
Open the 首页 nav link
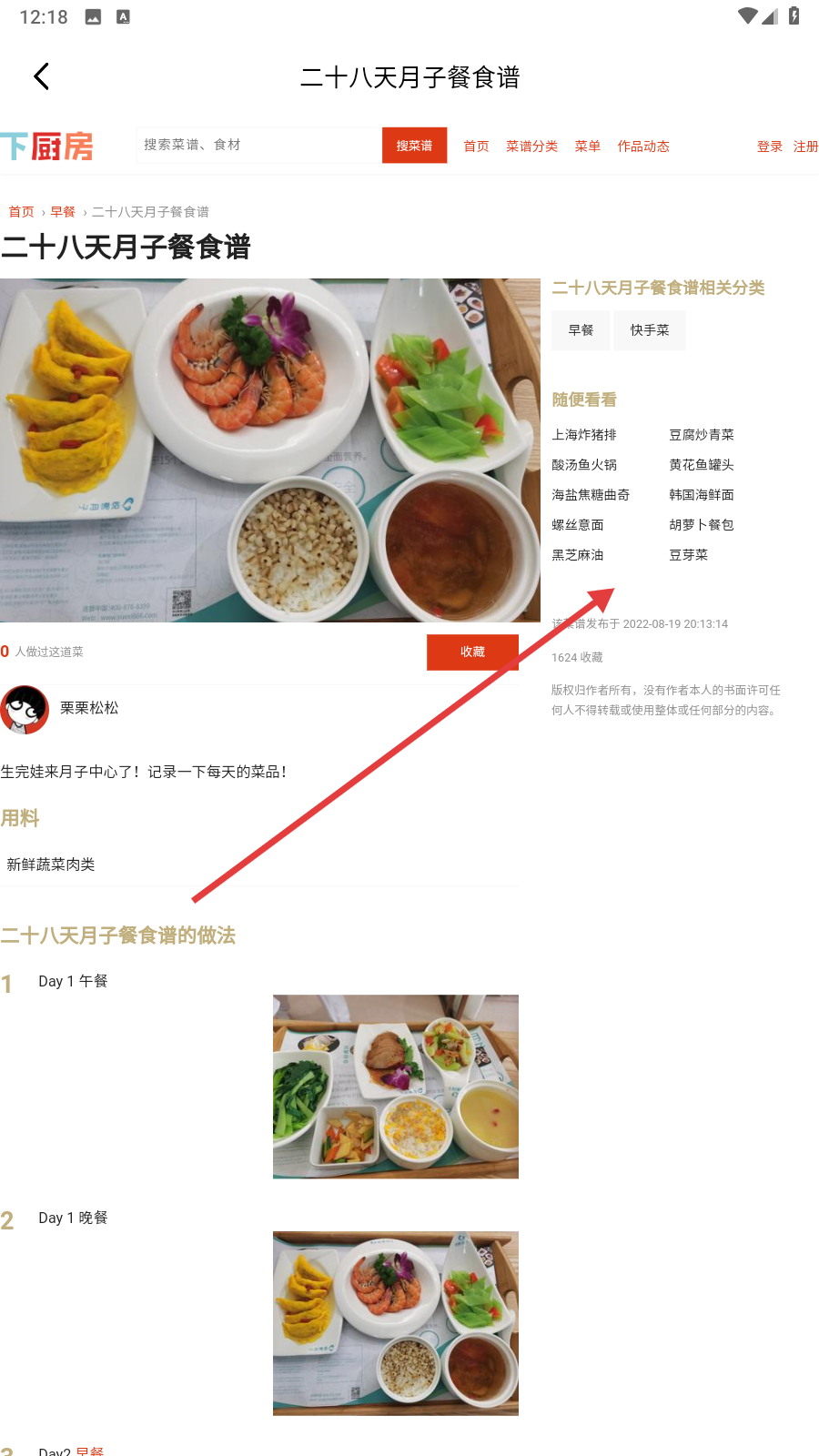pyautogui.click(x=476, y=147)
